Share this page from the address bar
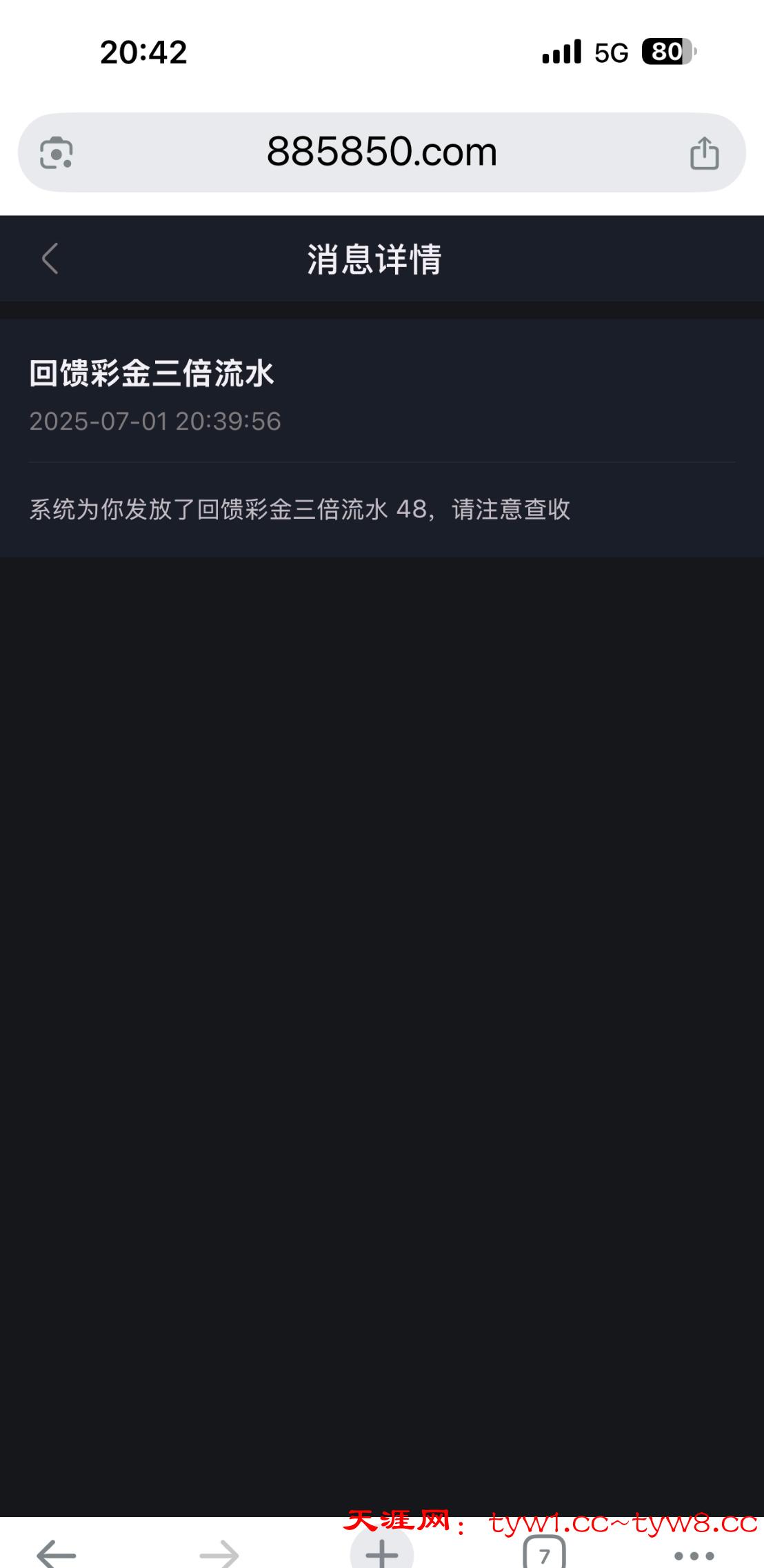The height and width of the screenshot is (1568, 764). coord(704,152)
